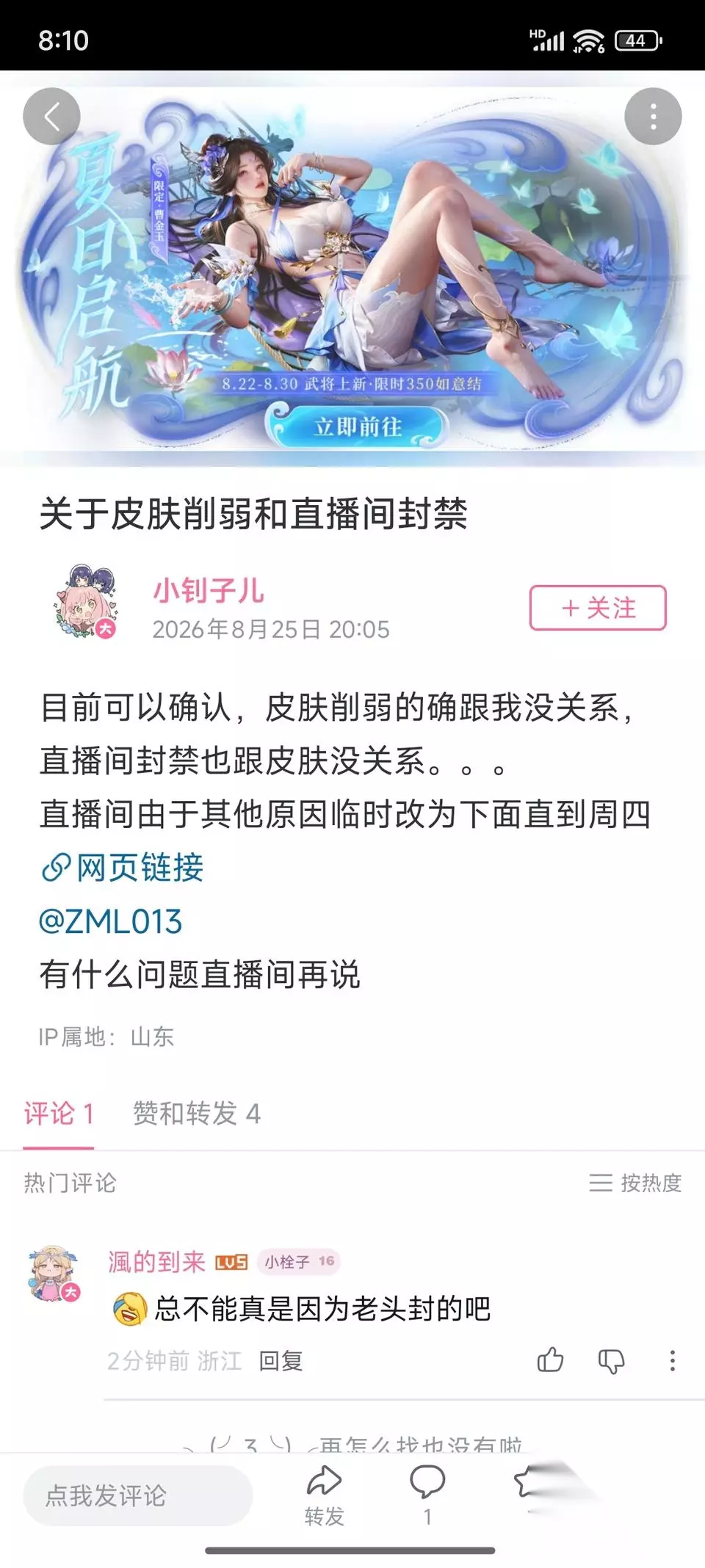Reply to 渢的到来's comment
705x1568 pixels.
point(281,1361)
